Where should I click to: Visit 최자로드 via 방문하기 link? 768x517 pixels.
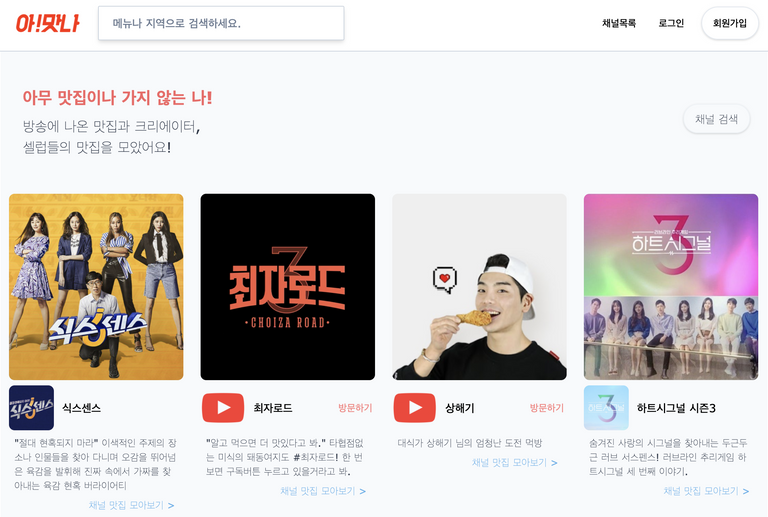tap(355, 408)
